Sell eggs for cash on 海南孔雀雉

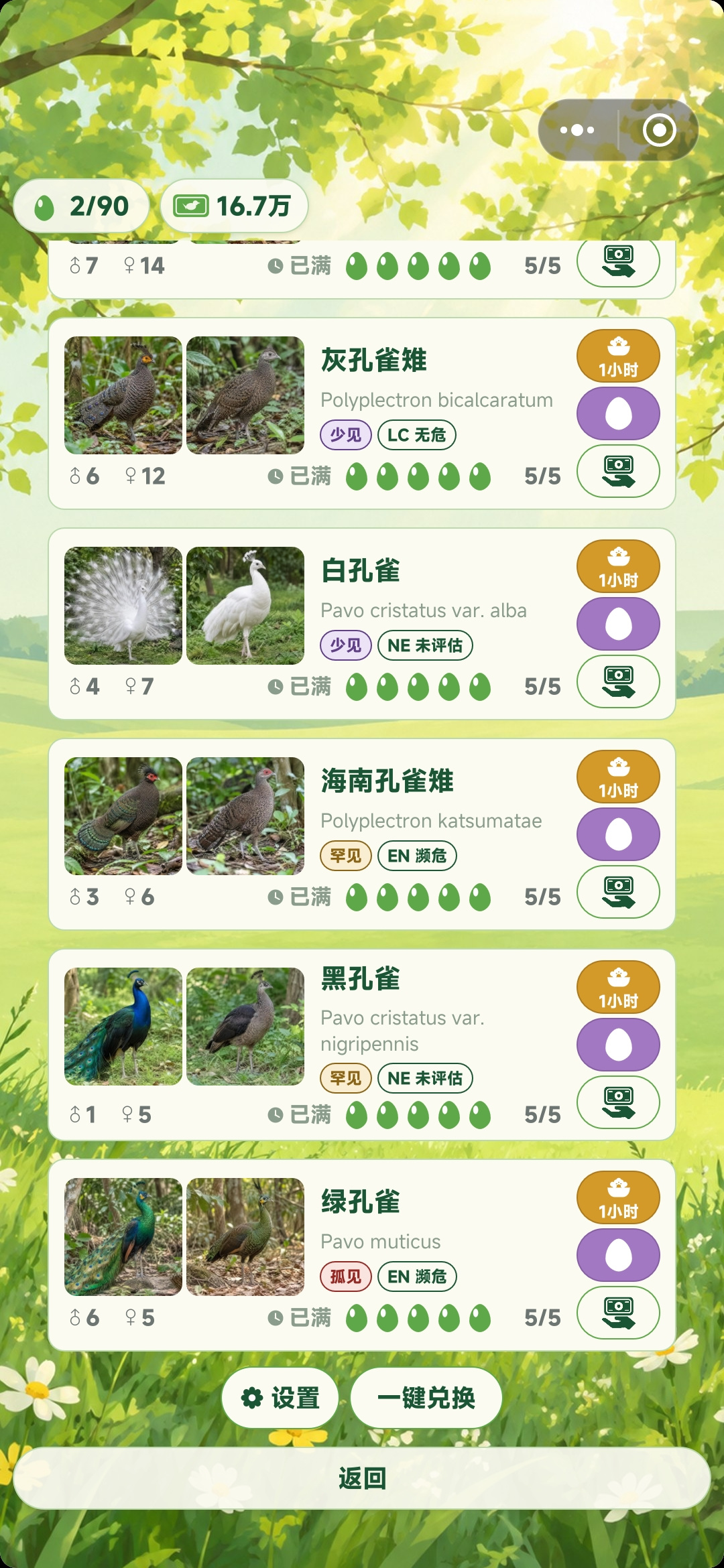(618, 892)
